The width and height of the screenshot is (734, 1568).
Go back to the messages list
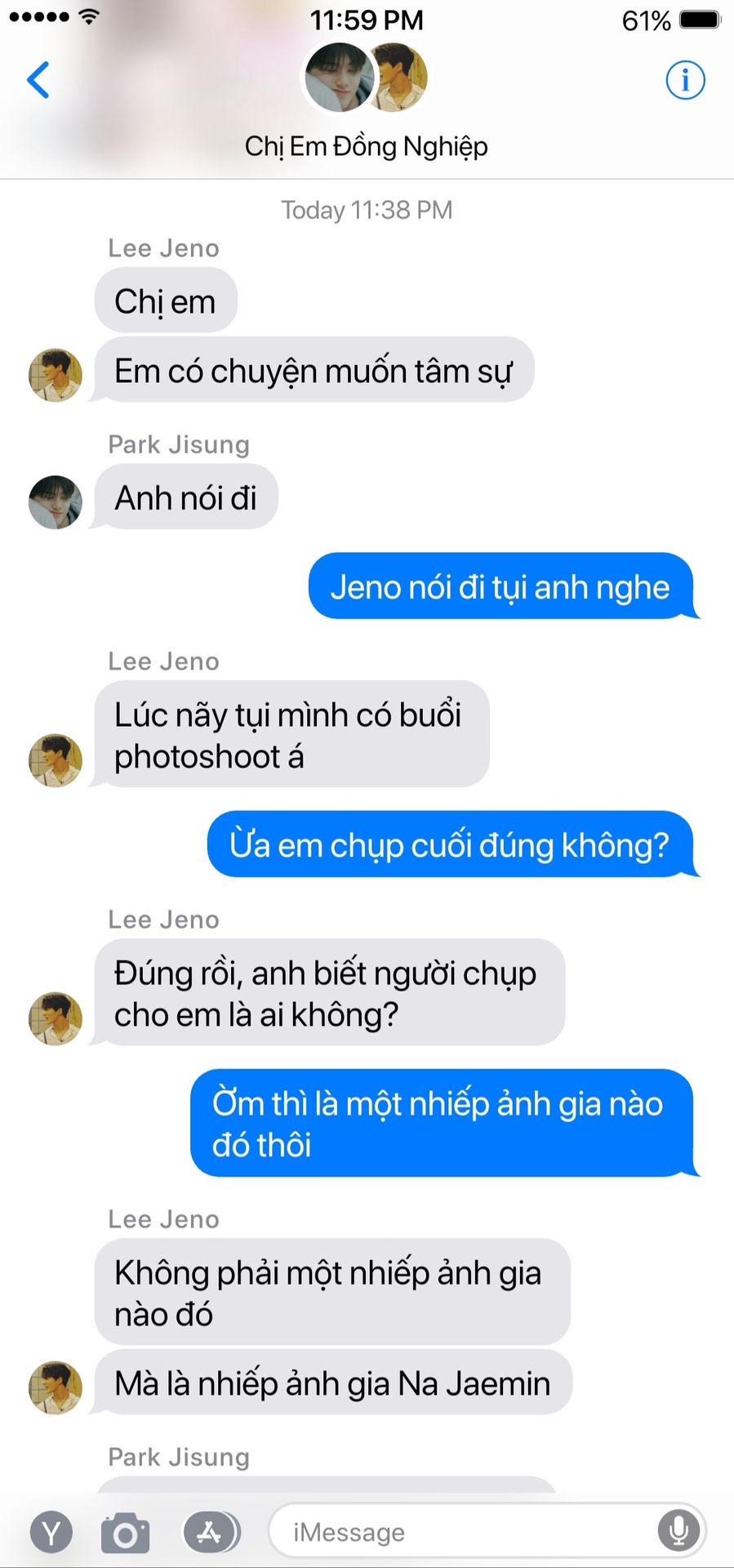(x=38, y=80)
